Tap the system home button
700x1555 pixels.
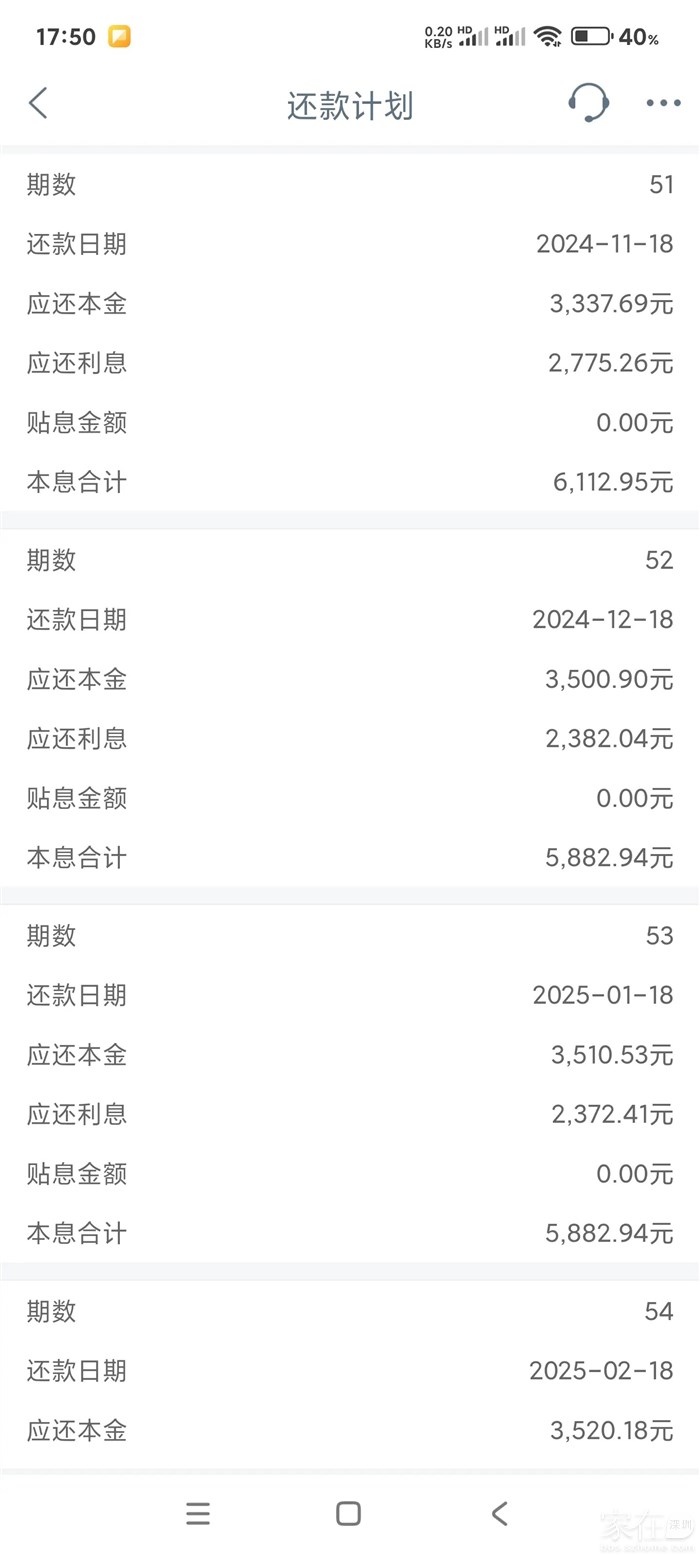click(x=348, y=1514)
